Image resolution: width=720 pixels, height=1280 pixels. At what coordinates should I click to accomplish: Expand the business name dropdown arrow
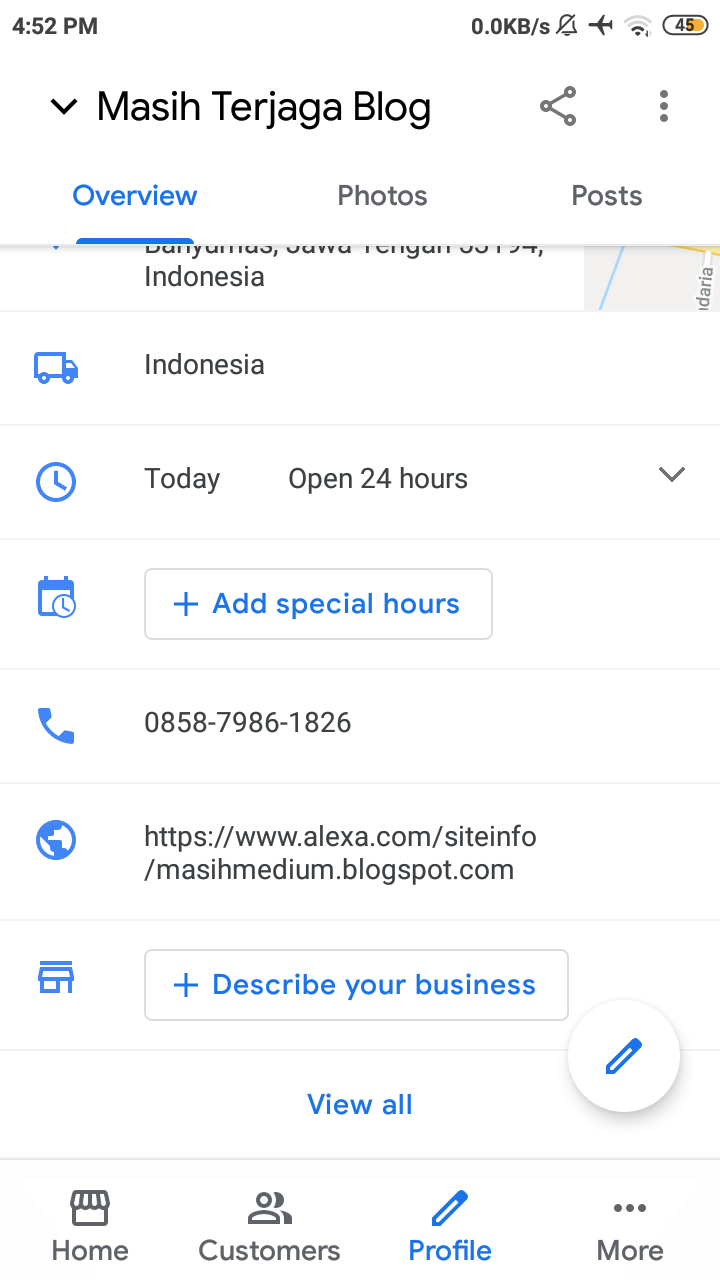click(64, 106)
